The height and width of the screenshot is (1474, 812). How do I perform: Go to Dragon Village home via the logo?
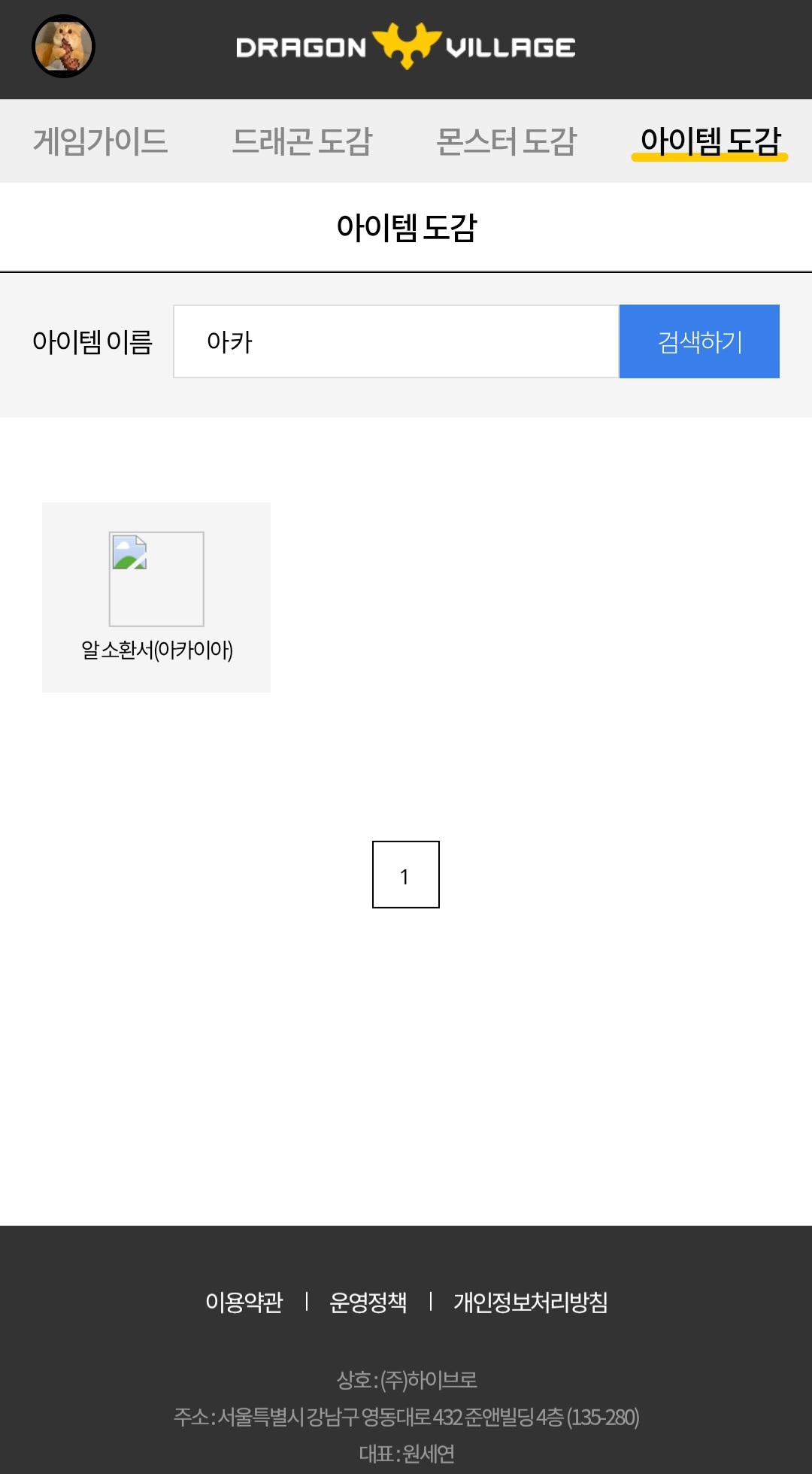point(406,47)
